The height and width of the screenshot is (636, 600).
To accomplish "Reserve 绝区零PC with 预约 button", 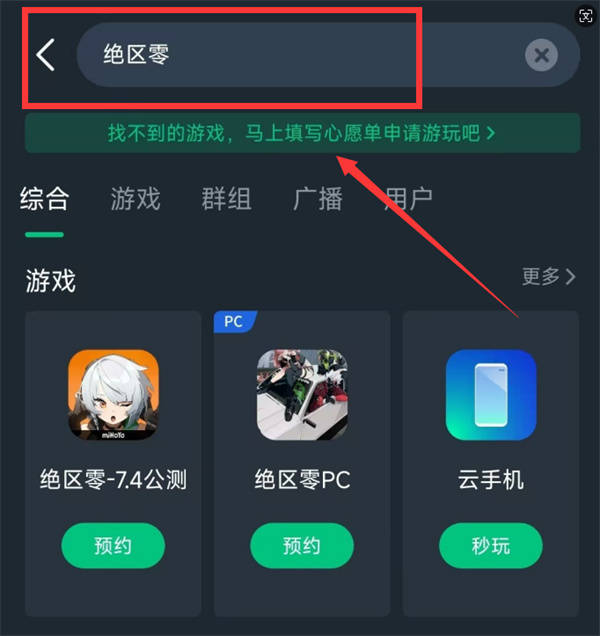I will tap(301, 546).
